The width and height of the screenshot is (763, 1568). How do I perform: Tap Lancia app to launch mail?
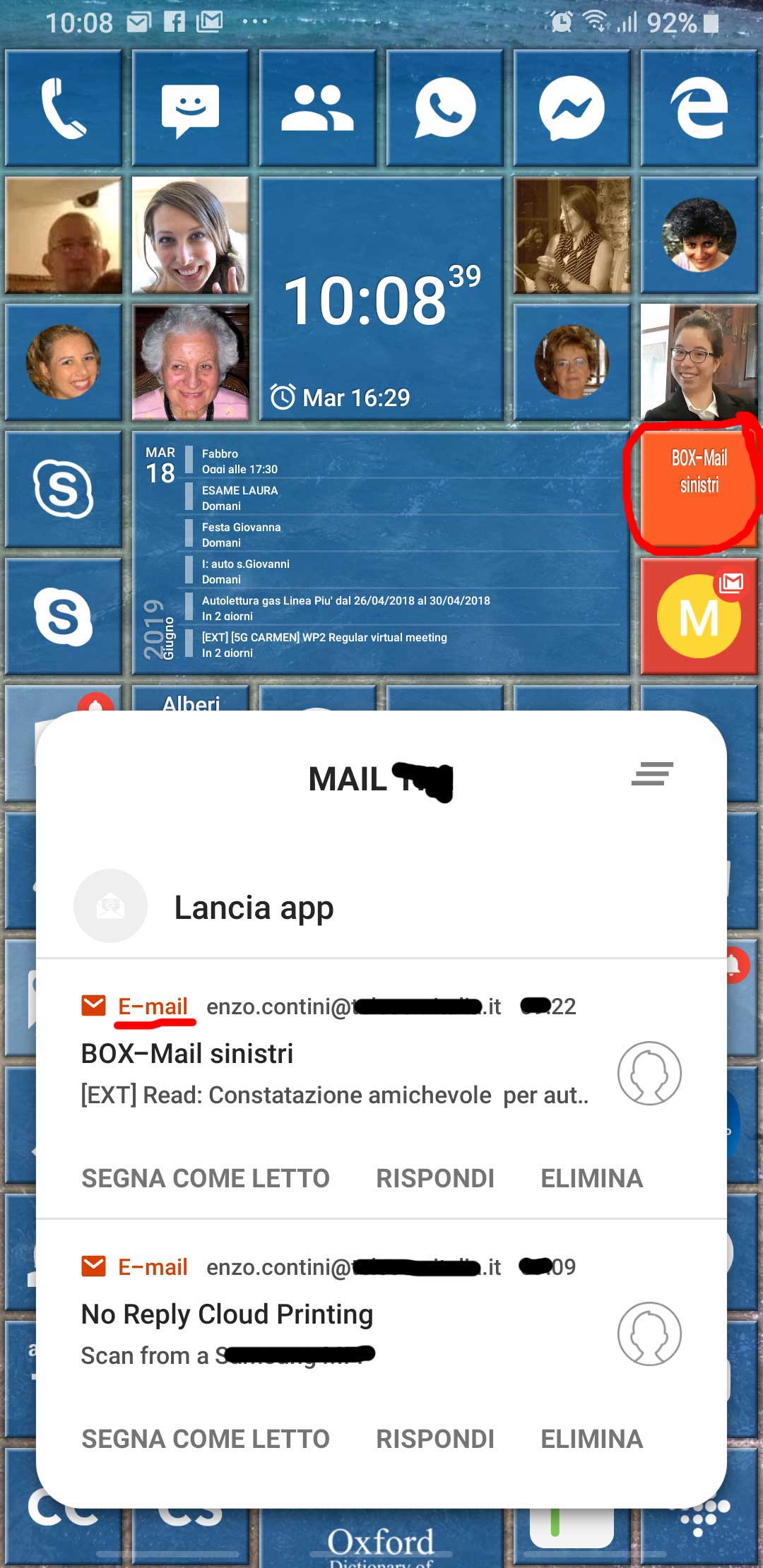pyautogui.click(x=253, y=908)
